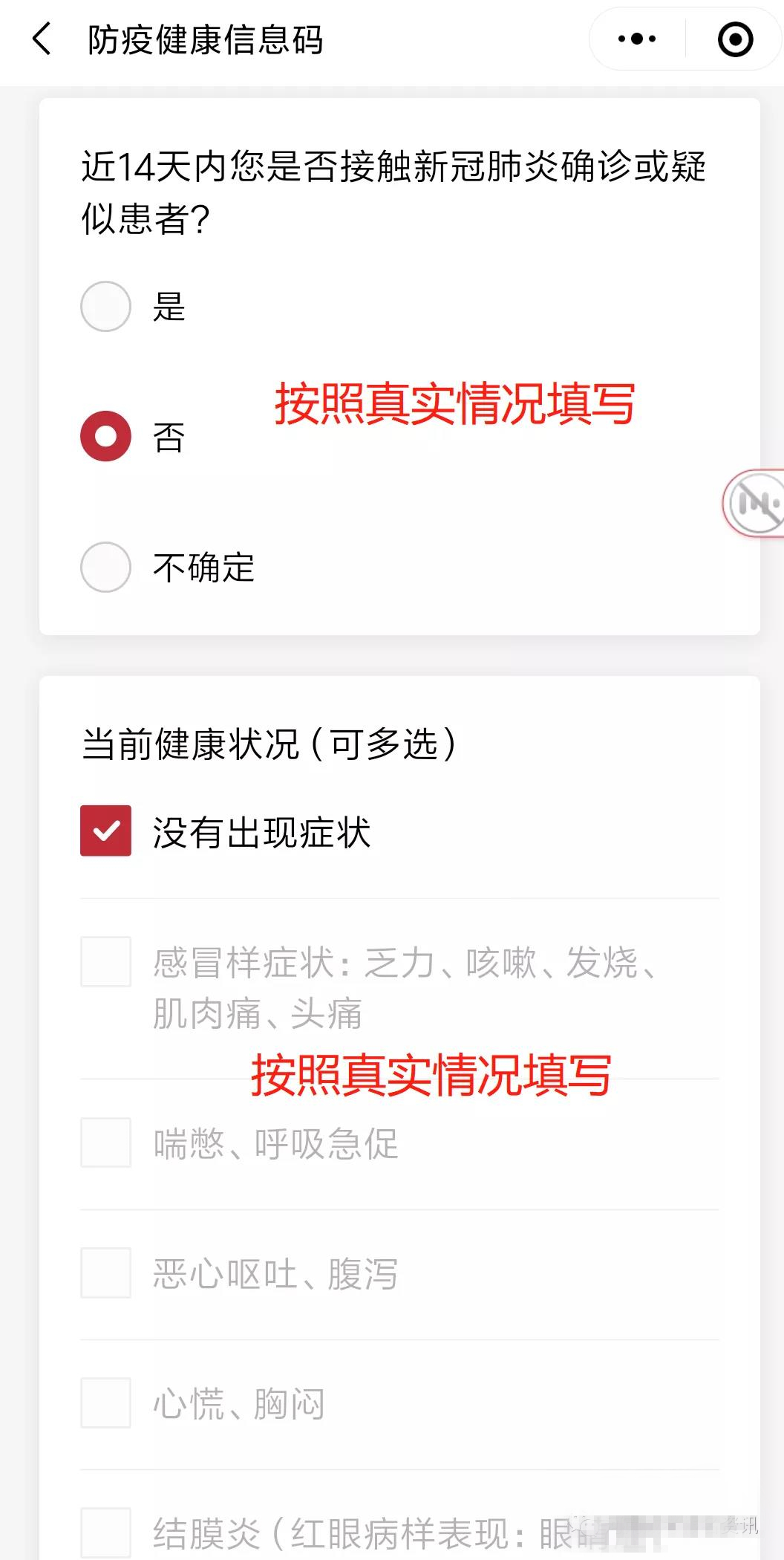The image size is (784, 1560).
Task: Check 喘憋、呼吸急促 option
Action: coord(105,1143)
